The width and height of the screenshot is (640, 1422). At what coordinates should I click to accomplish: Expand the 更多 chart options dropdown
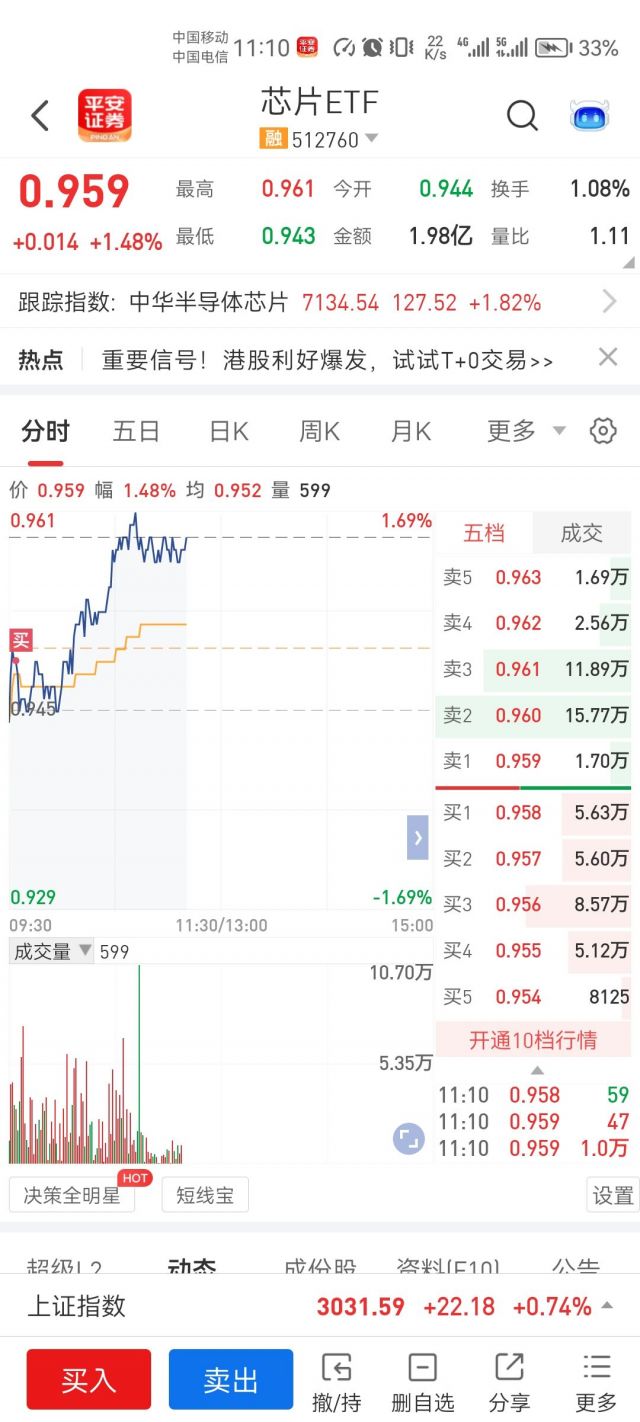click(526, 431)
